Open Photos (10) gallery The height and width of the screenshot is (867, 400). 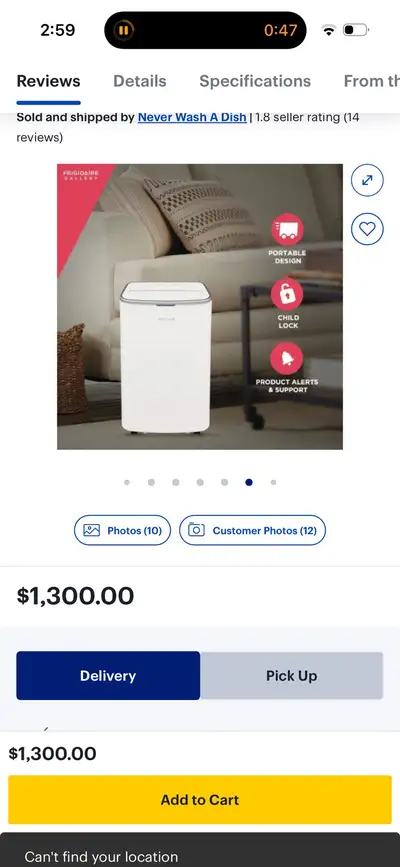pyautogui.click(x=122, y=530)
